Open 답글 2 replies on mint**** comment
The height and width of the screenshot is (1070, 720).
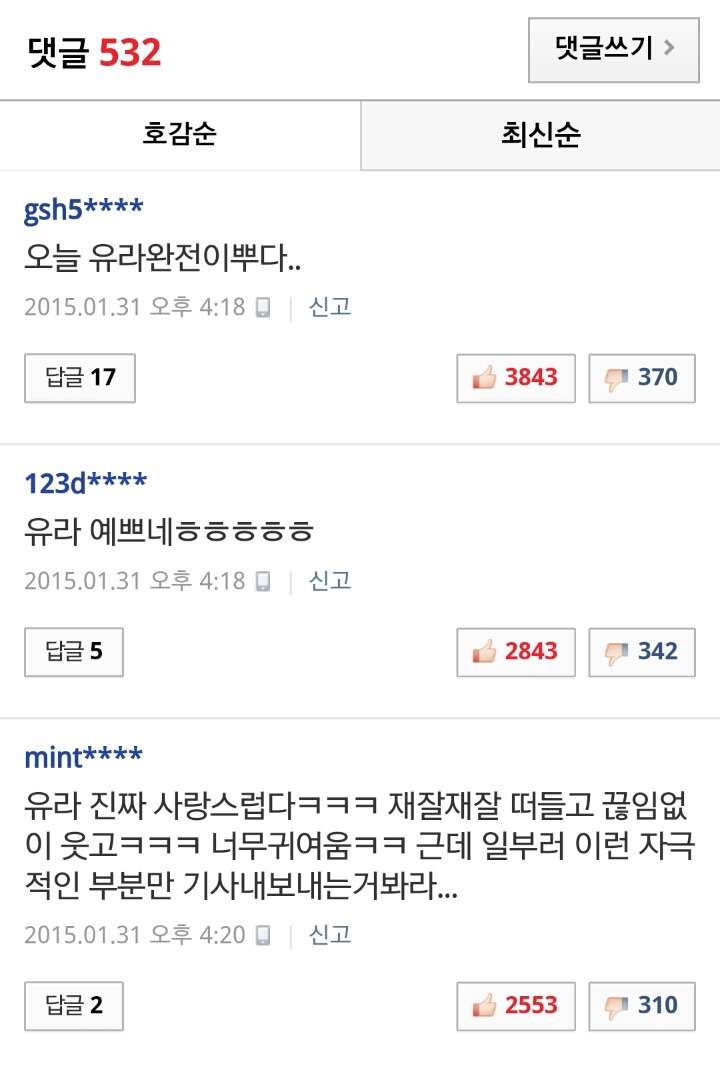coord(74,1005)
